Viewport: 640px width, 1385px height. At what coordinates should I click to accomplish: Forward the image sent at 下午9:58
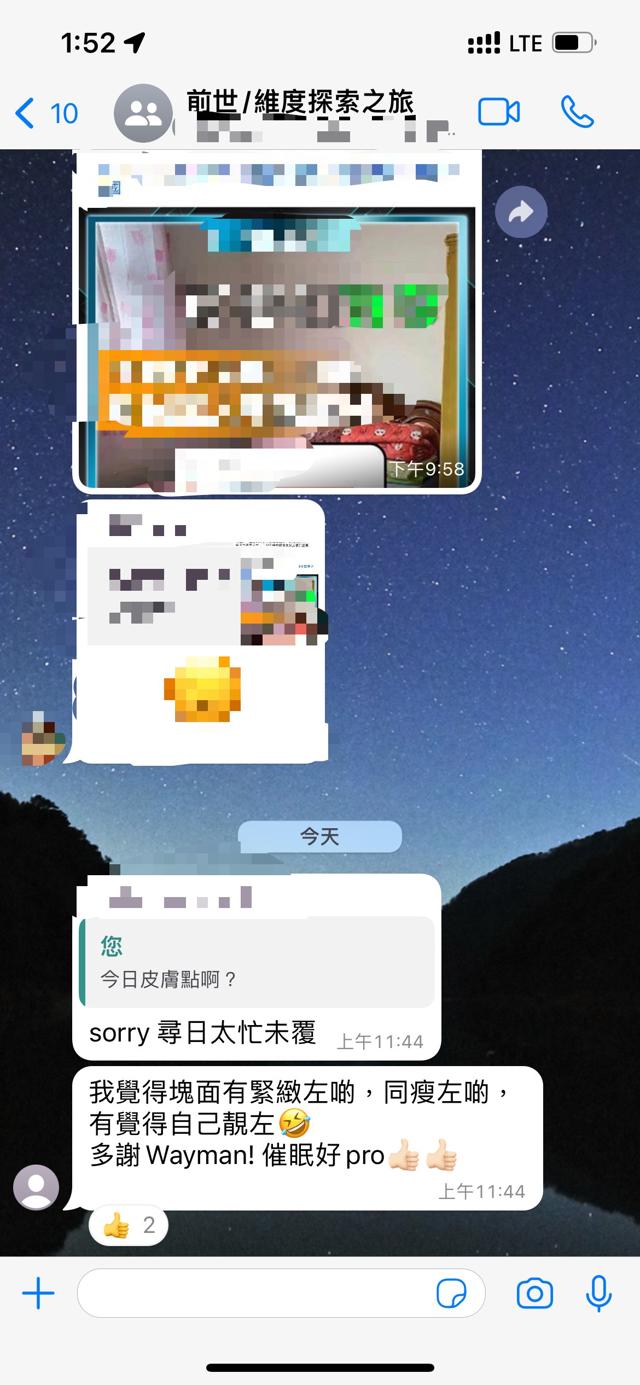(x=521, y=212)
